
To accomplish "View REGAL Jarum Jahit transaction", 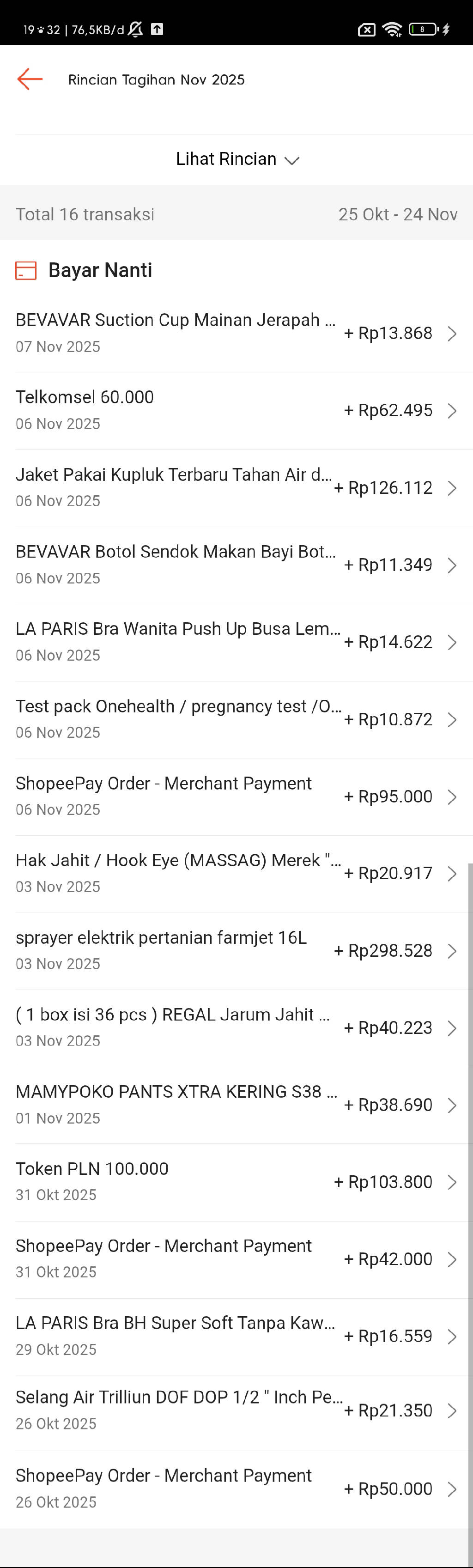I will [236, 1028].
